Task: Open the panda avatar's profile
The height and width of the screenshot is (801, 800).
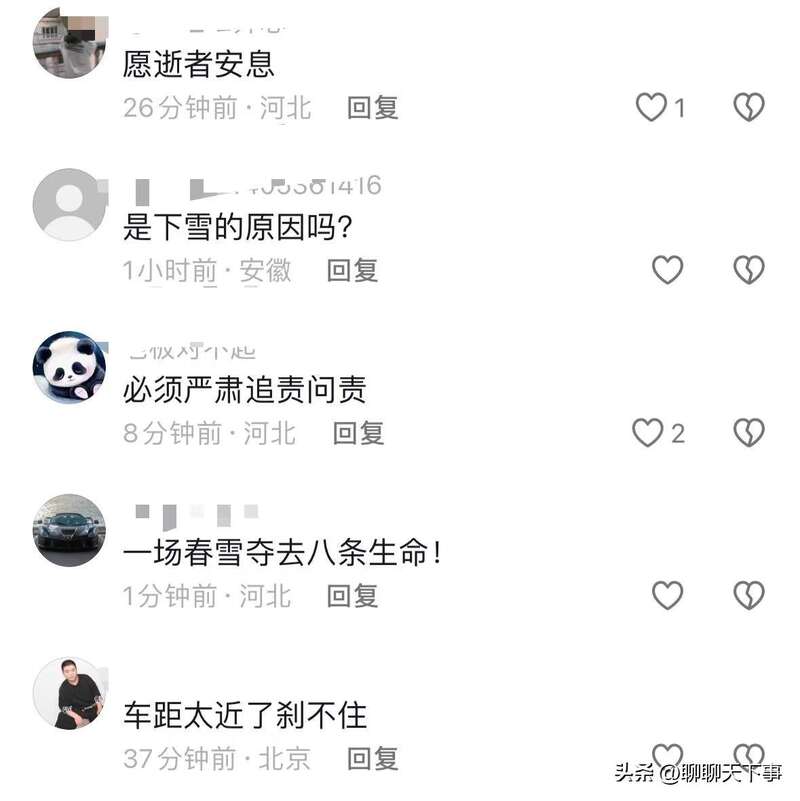Action: coord(69,367)
